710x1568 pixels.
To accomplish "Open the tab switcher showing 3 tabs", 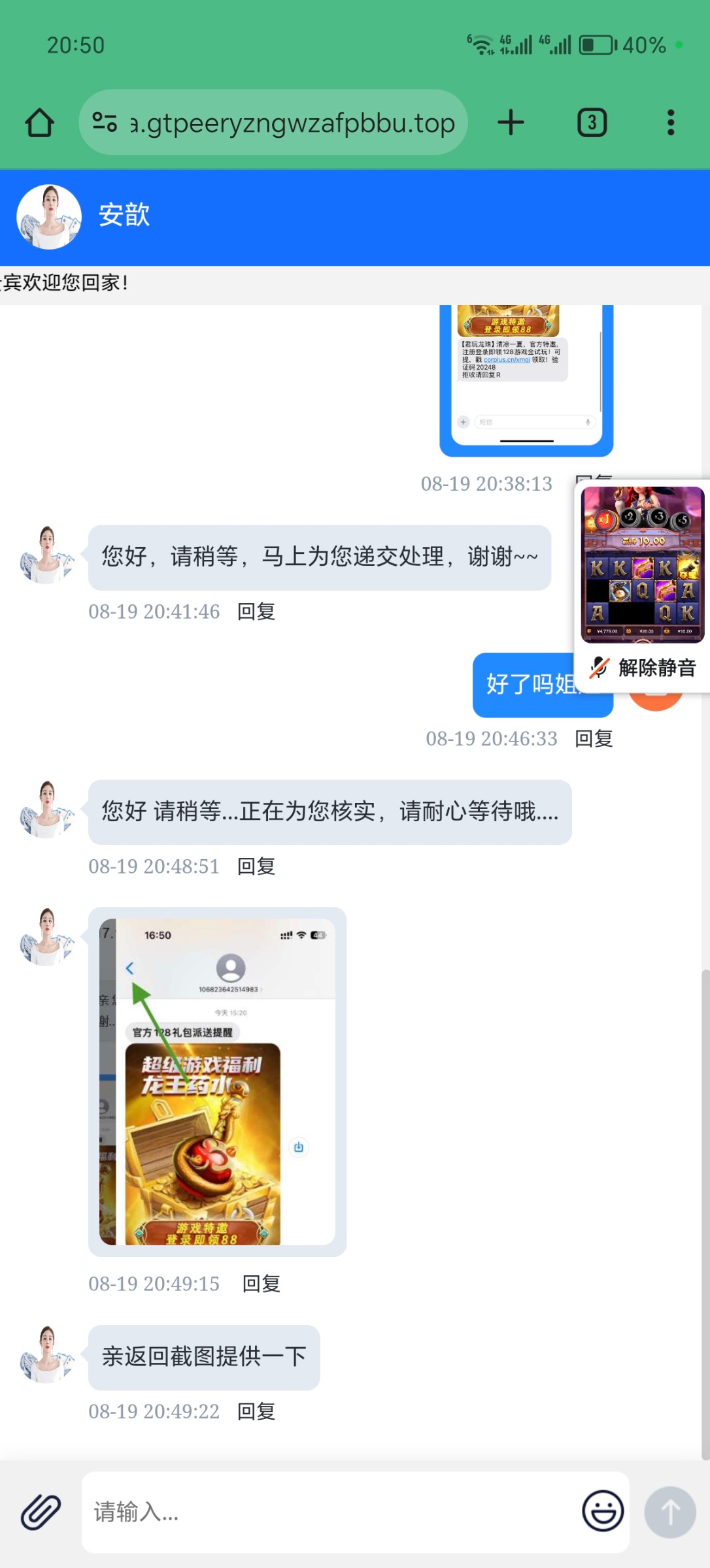I will click(592, 123).
